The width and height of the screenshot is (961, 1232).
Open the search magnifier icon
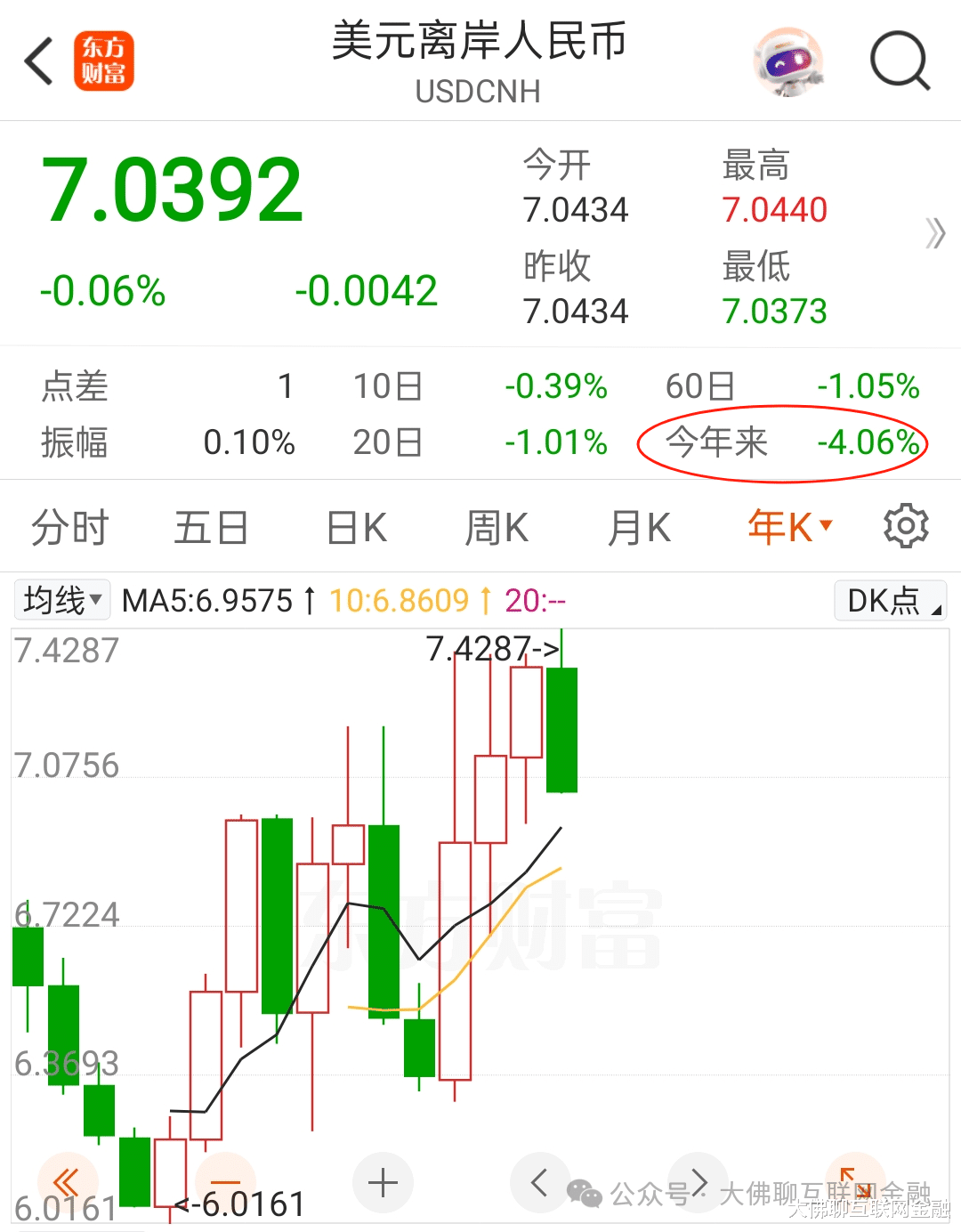click(900, 61)
